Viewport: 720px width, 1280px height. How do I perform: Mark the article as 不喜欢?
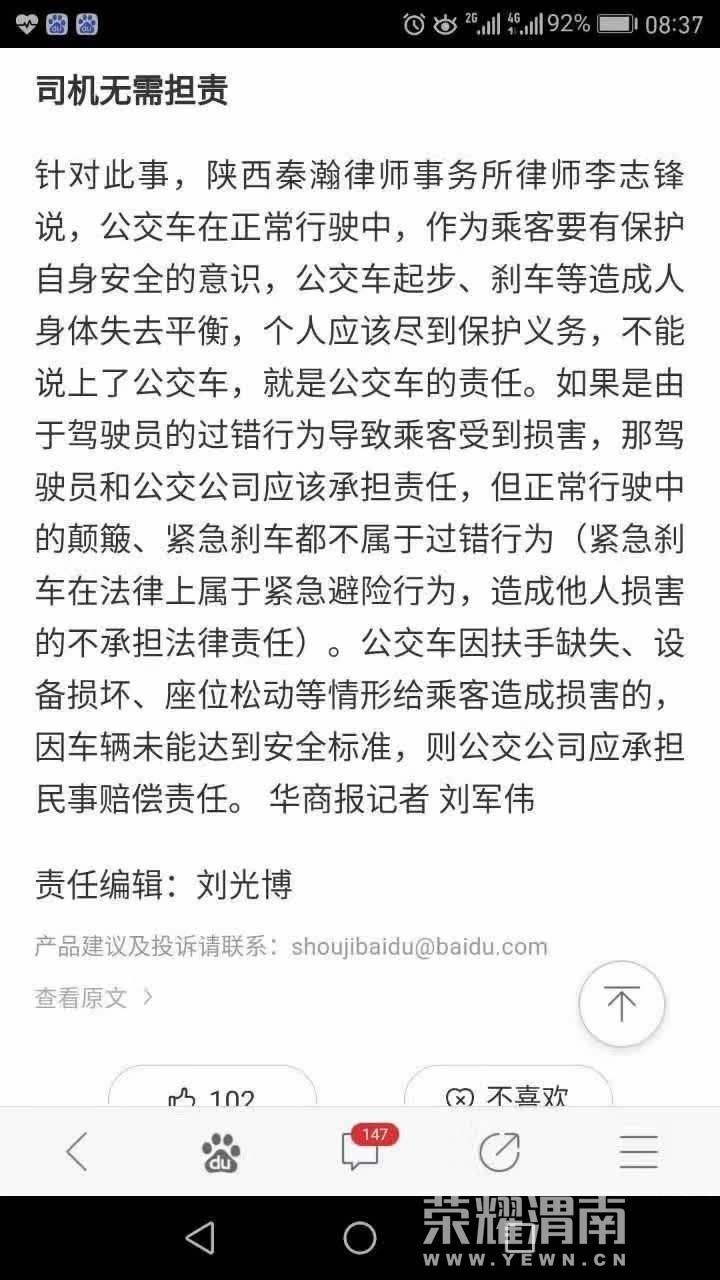tap(508, 1092)
